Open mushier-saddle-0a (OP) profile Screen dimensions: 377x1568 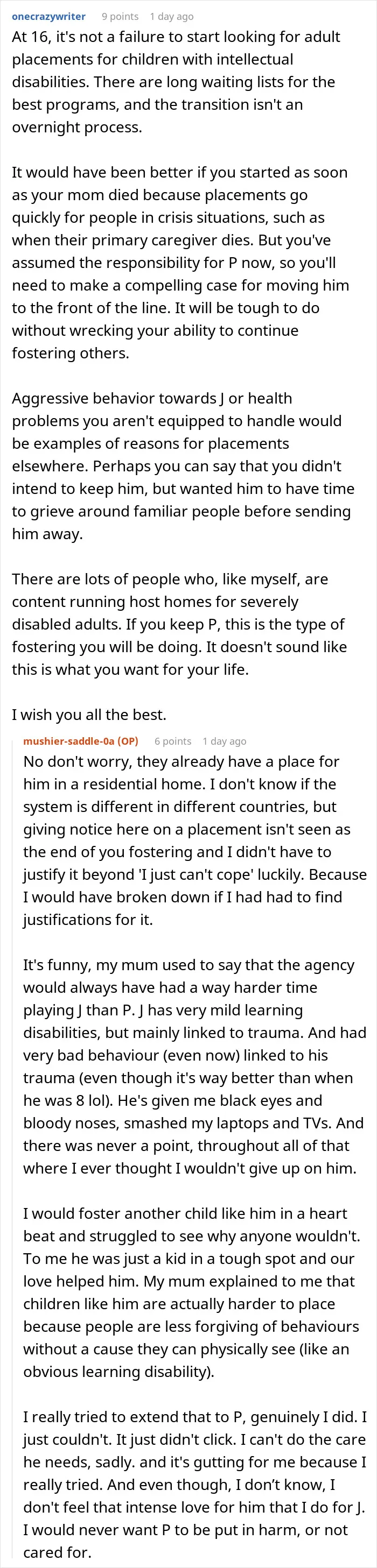80,741
